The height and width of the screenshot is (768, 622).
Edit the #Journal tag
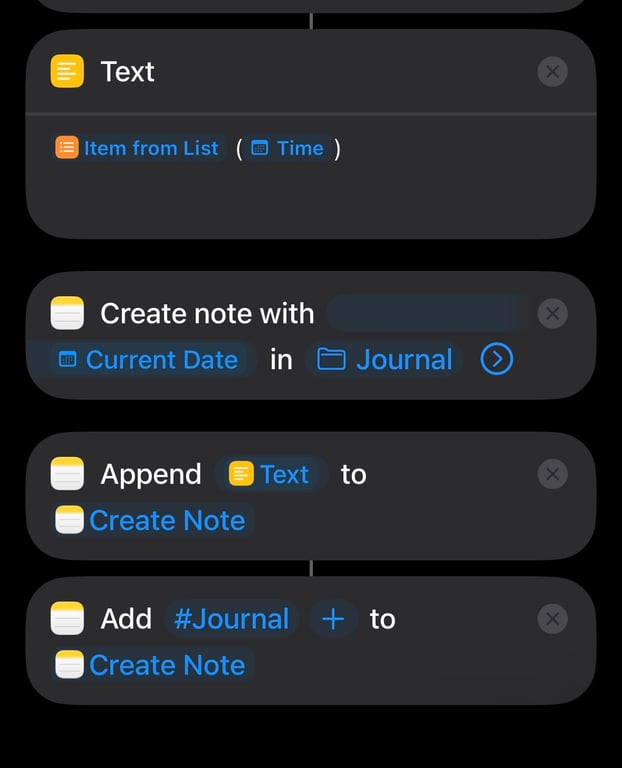point(231,619)
